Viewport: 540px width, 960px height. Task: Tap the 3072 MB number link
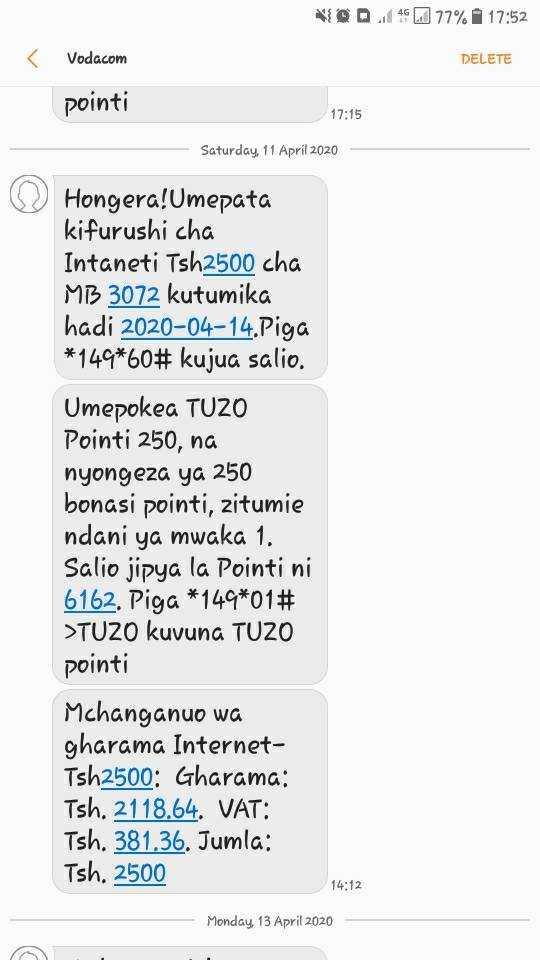click(133, 295)
